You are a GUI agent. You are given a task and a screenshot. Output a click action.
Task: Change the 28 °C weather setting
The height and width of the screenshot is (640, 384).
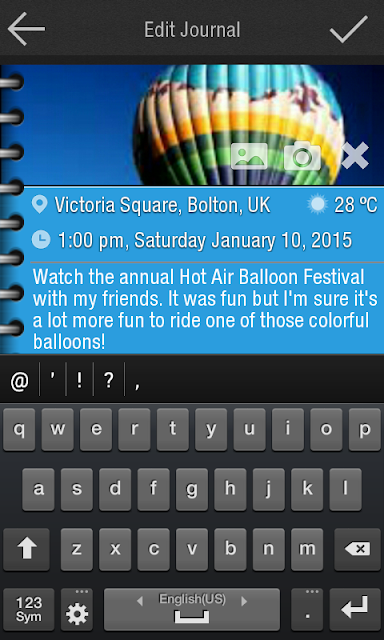click(x=343, y=205)
